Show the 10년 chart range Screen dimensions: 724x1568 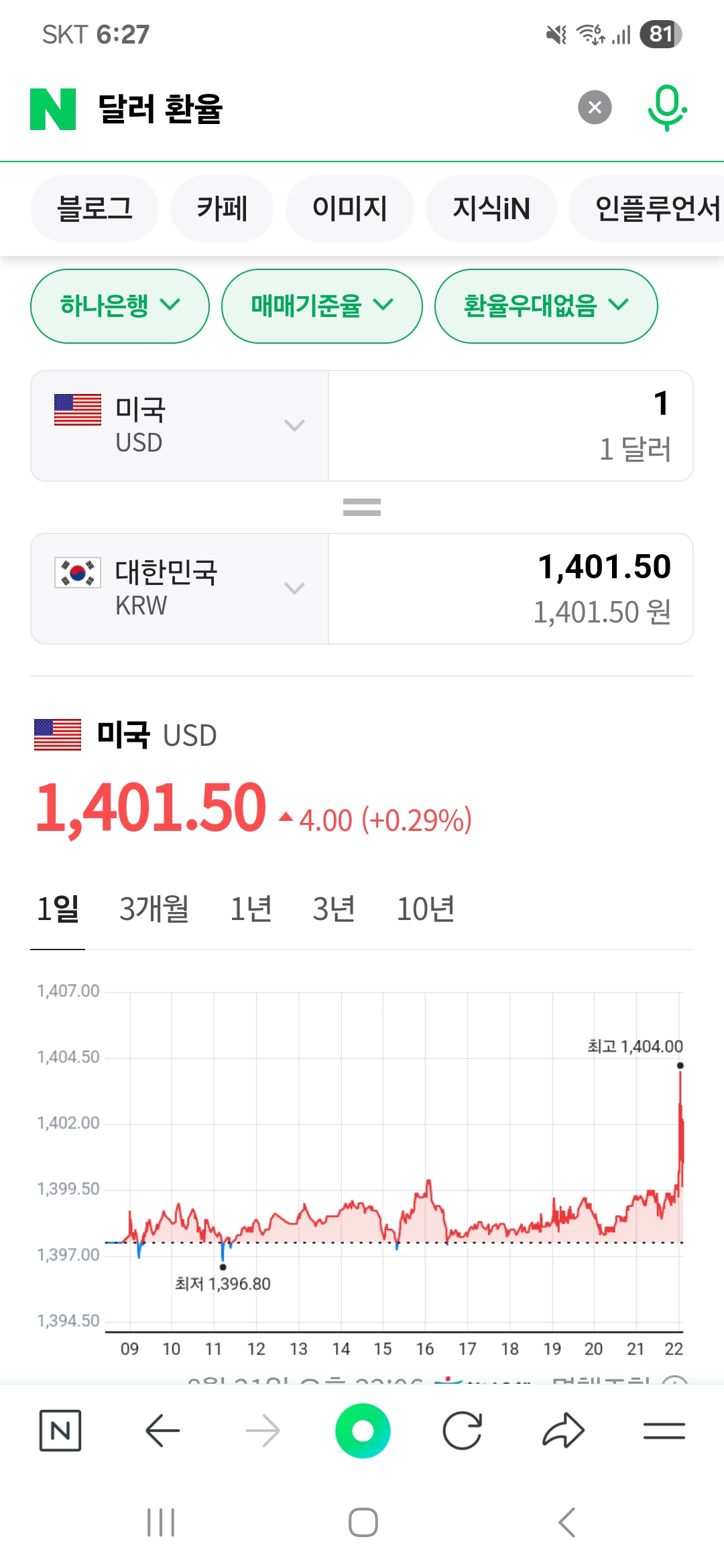(426, 909)
